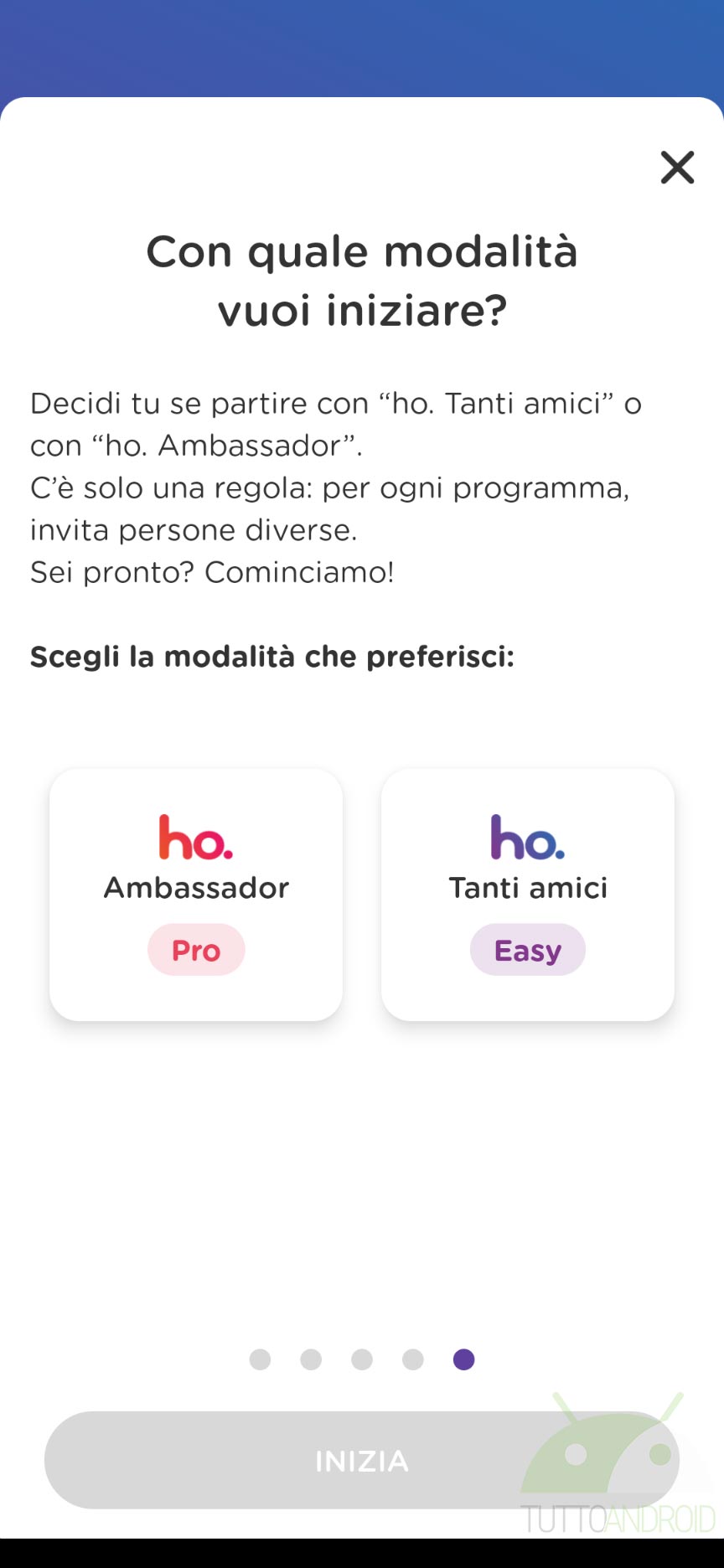Choose the ho. Tanti amici Easy card
This screenshot has height=1568, width=724.
click(x=528, y=895)
